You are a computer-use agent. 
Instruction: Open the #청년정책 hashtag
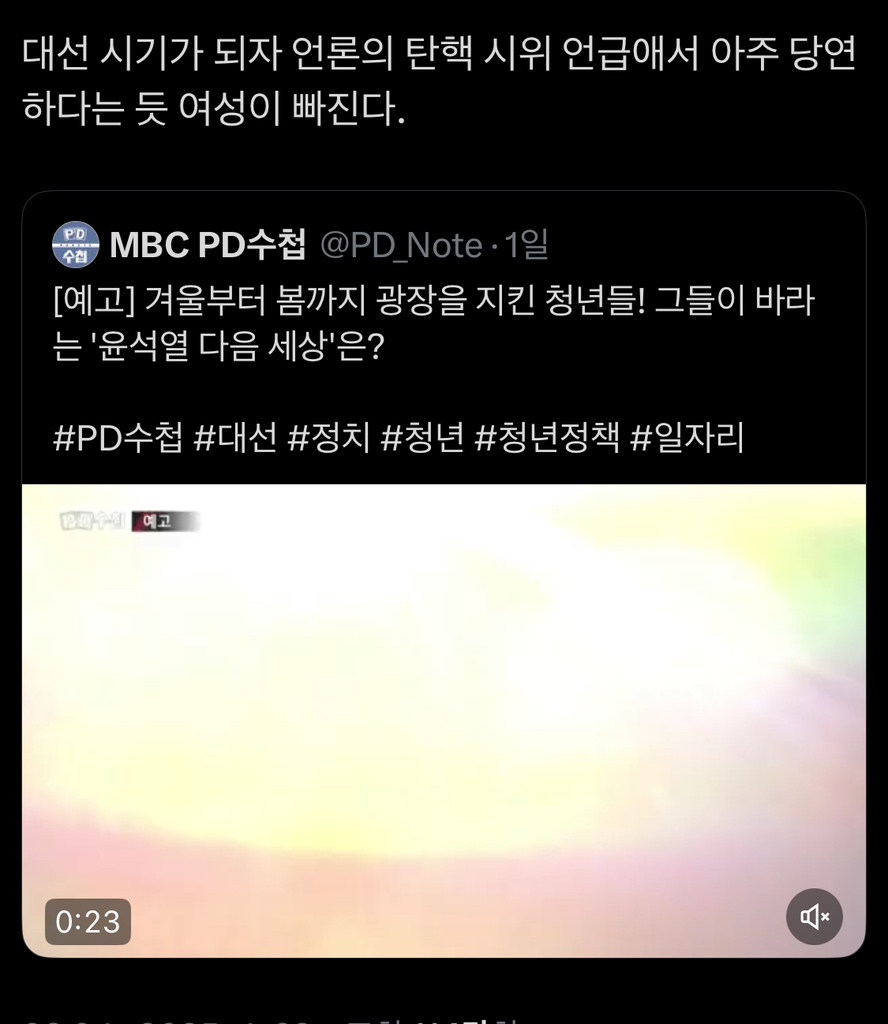point(547,439)
